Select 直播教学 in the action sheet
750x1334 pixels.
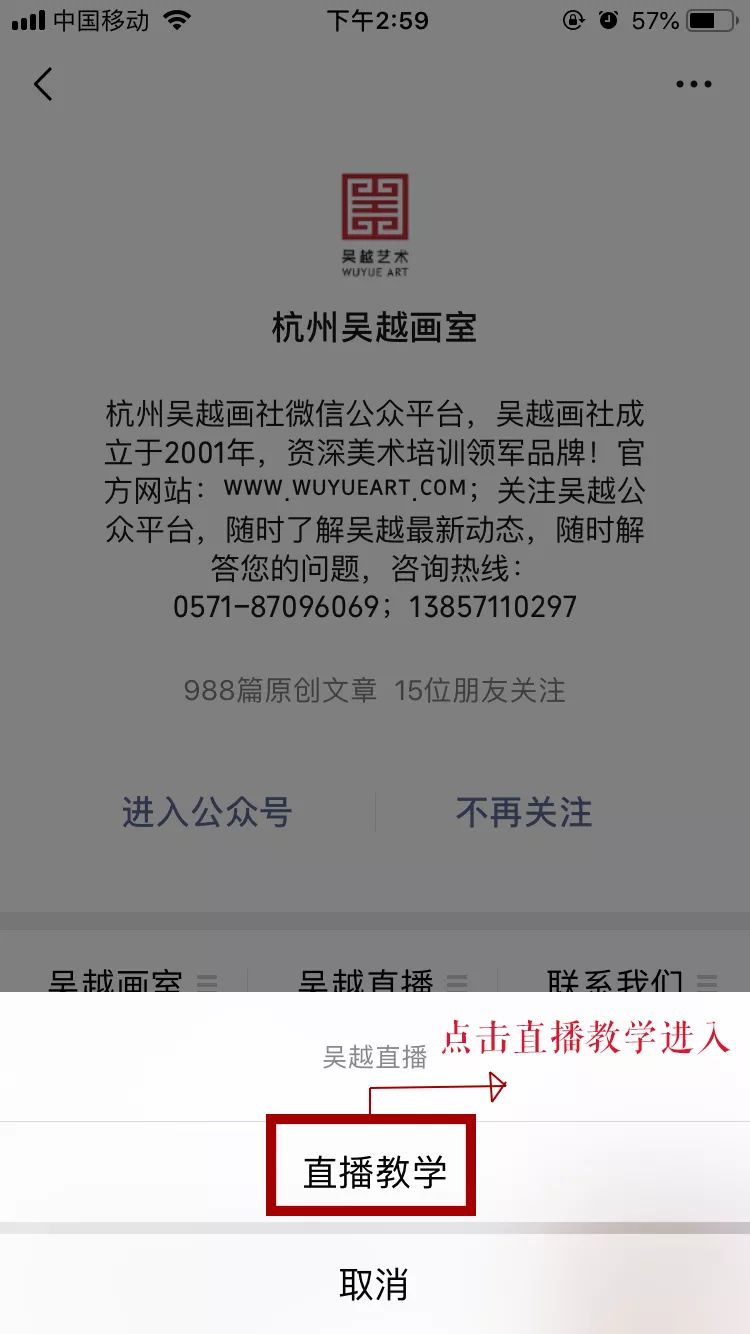click(x=374, y=1172)
